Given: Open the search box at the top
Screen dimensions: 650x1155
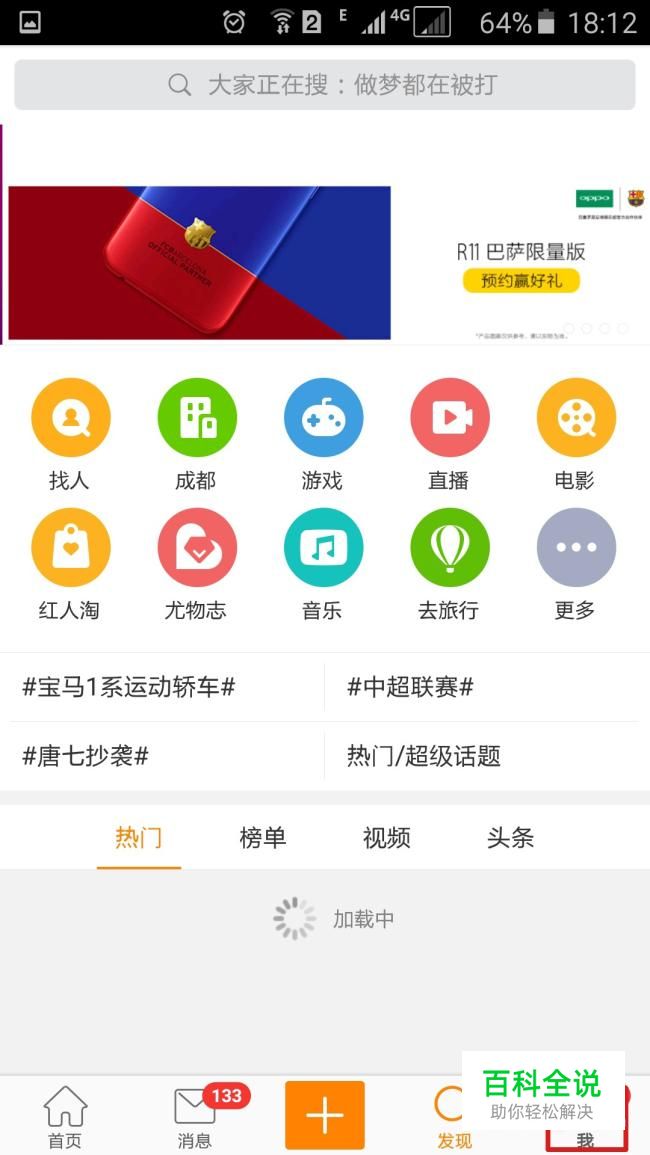Looking at the screenshot, I should (325, 85).
